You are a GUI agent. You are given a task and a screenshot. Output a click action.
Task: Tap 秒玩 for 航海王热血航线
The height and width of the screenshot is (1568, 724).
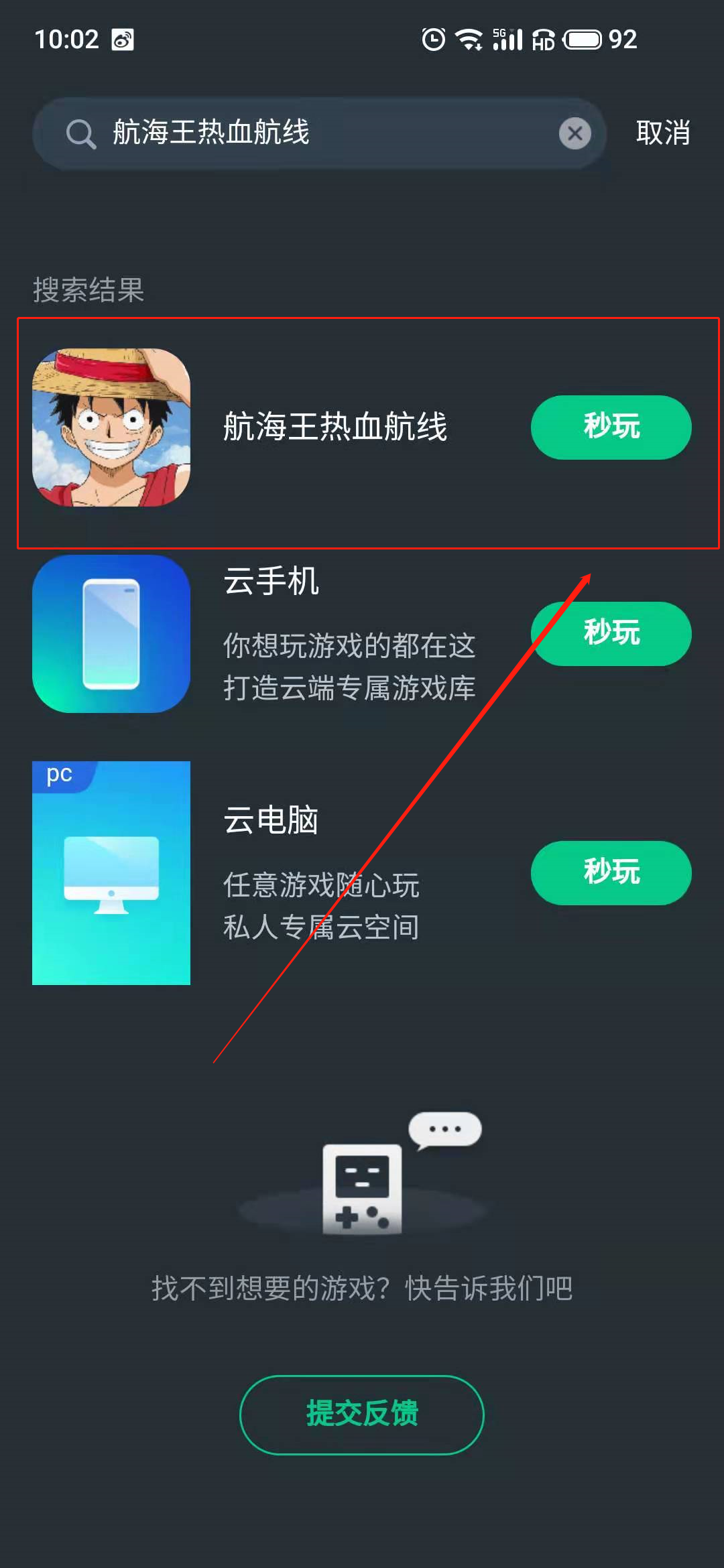point(611,427)
